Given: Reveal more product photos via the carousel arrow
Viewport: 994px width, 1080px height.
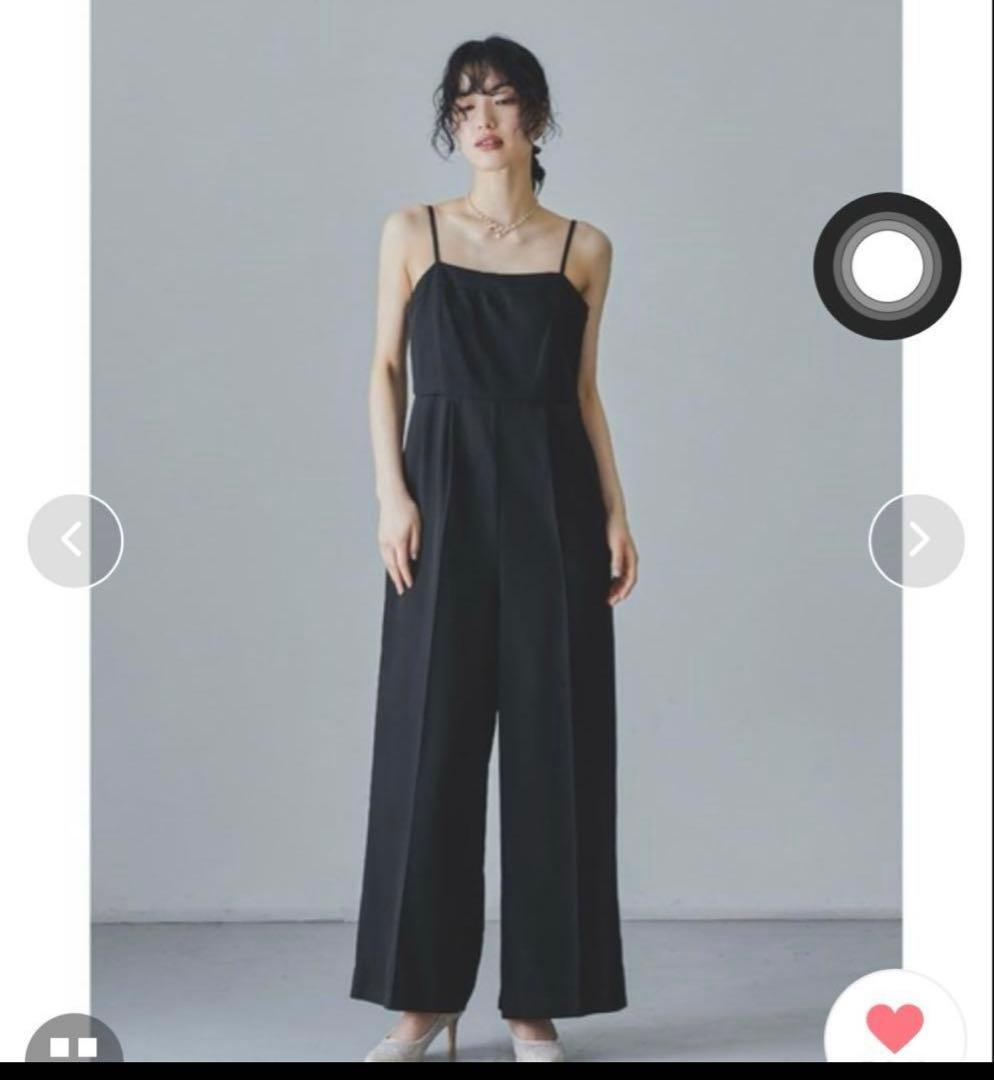Looking at the screenshot, I should (x=920, y=541).
